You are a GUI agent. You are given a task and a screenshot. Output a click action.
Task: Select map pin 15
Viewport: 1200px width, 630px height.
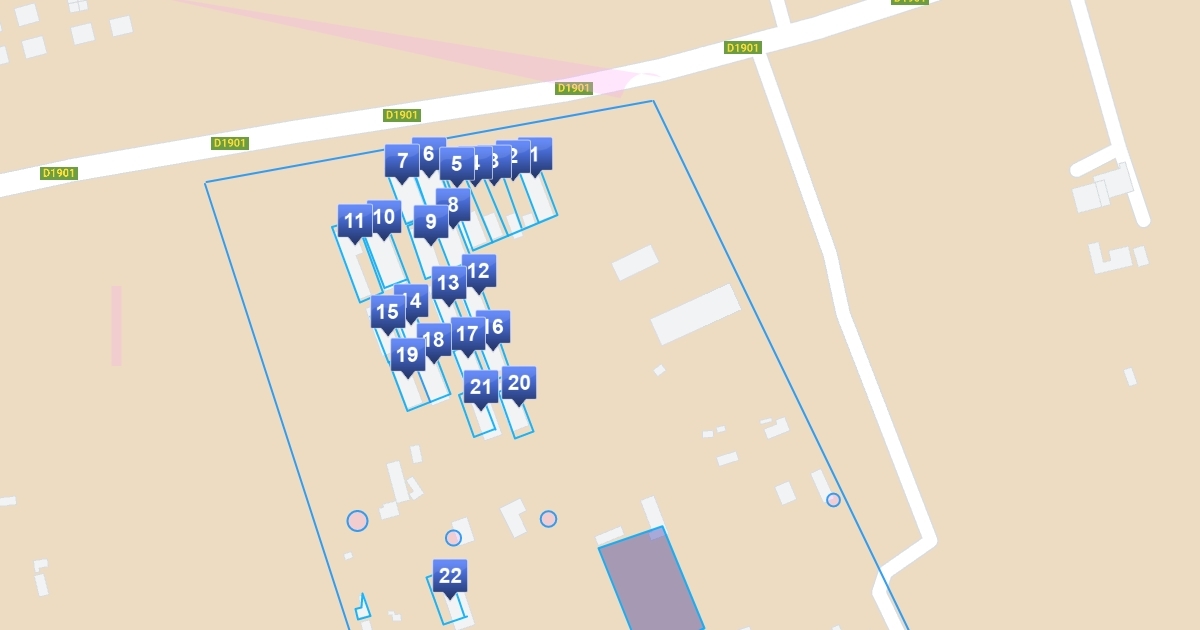tap(387, 311)
